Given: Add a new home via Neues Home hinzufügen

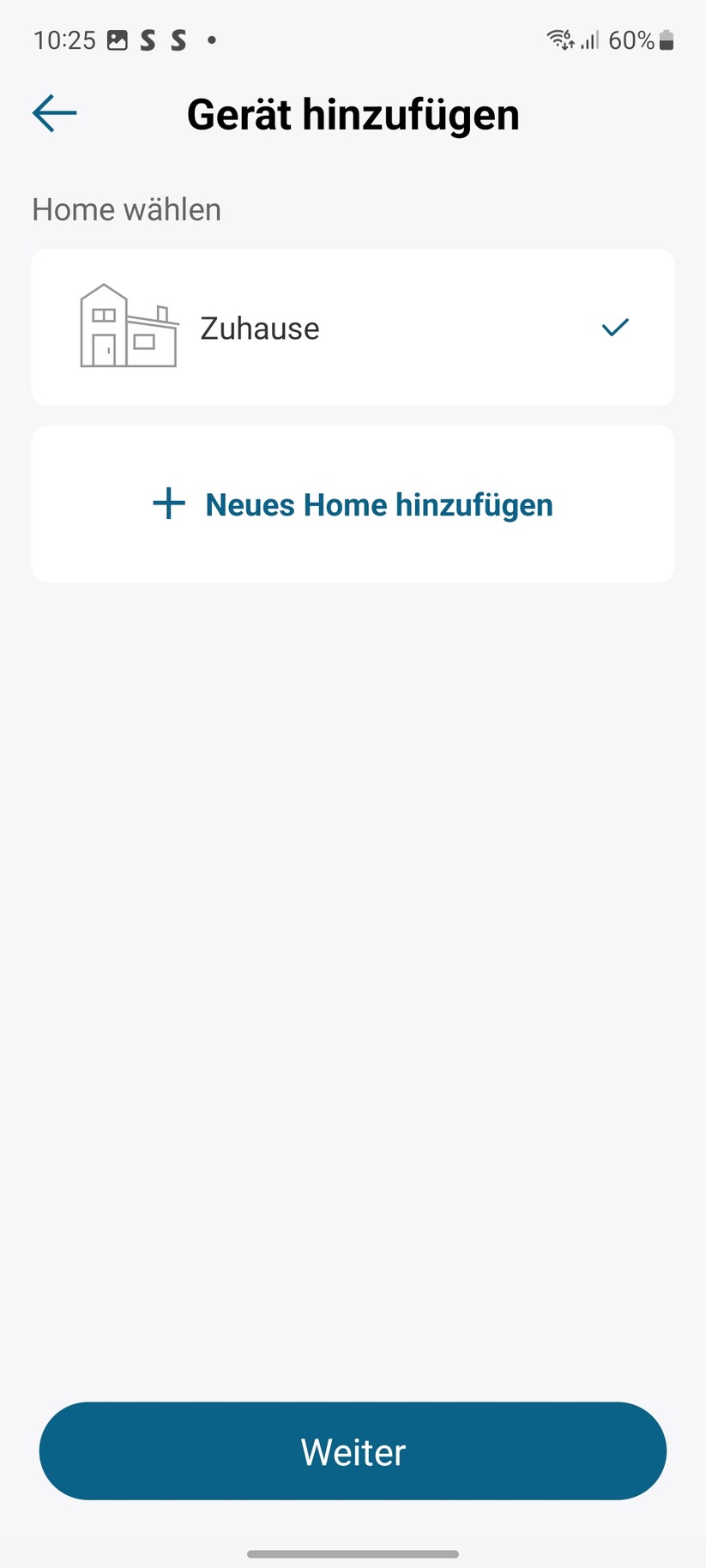Looking at the screenshot, I should point(353,504).
